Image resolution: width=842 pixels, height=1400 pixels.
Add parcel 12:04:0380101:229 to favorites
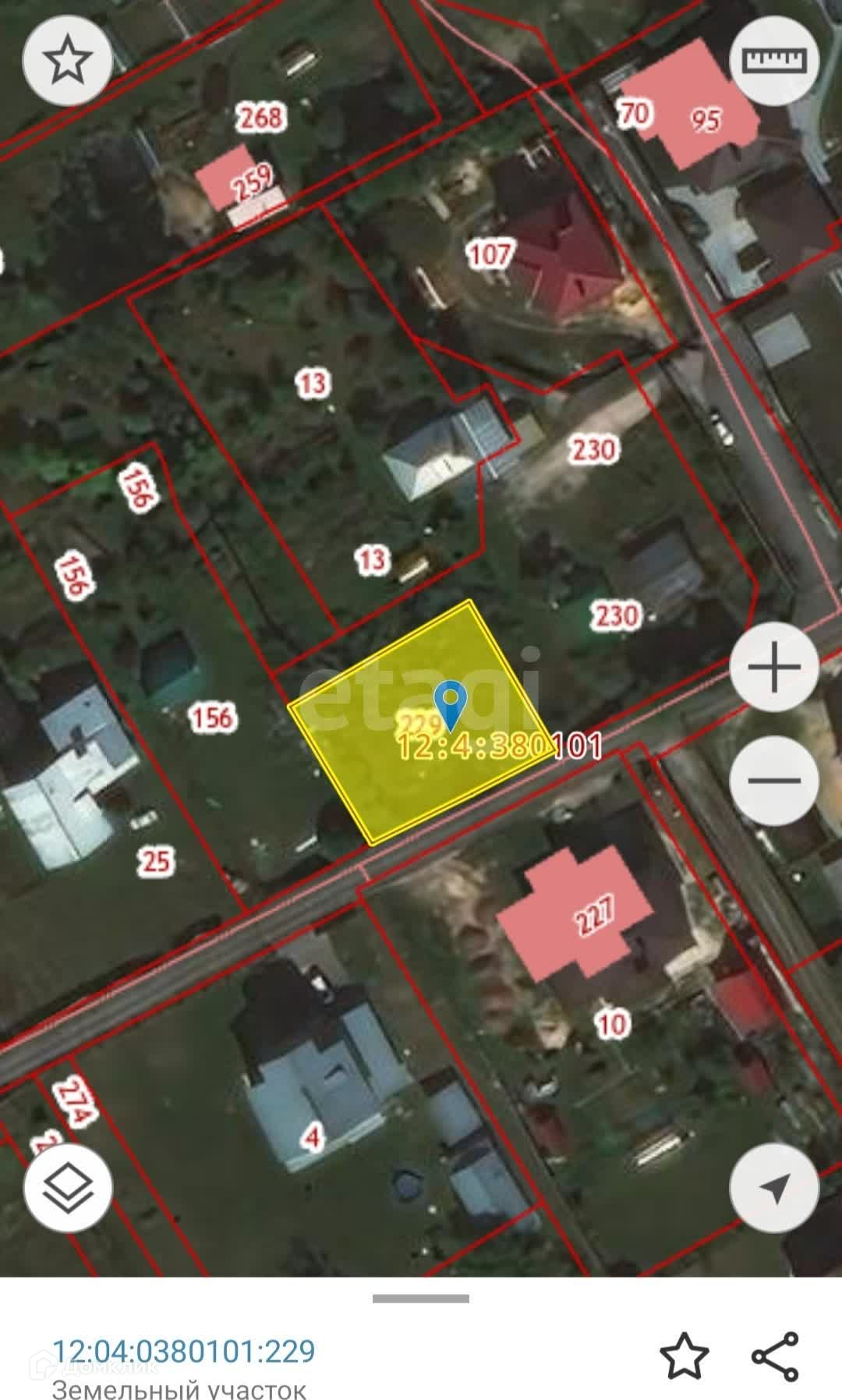pos(684,1356)
